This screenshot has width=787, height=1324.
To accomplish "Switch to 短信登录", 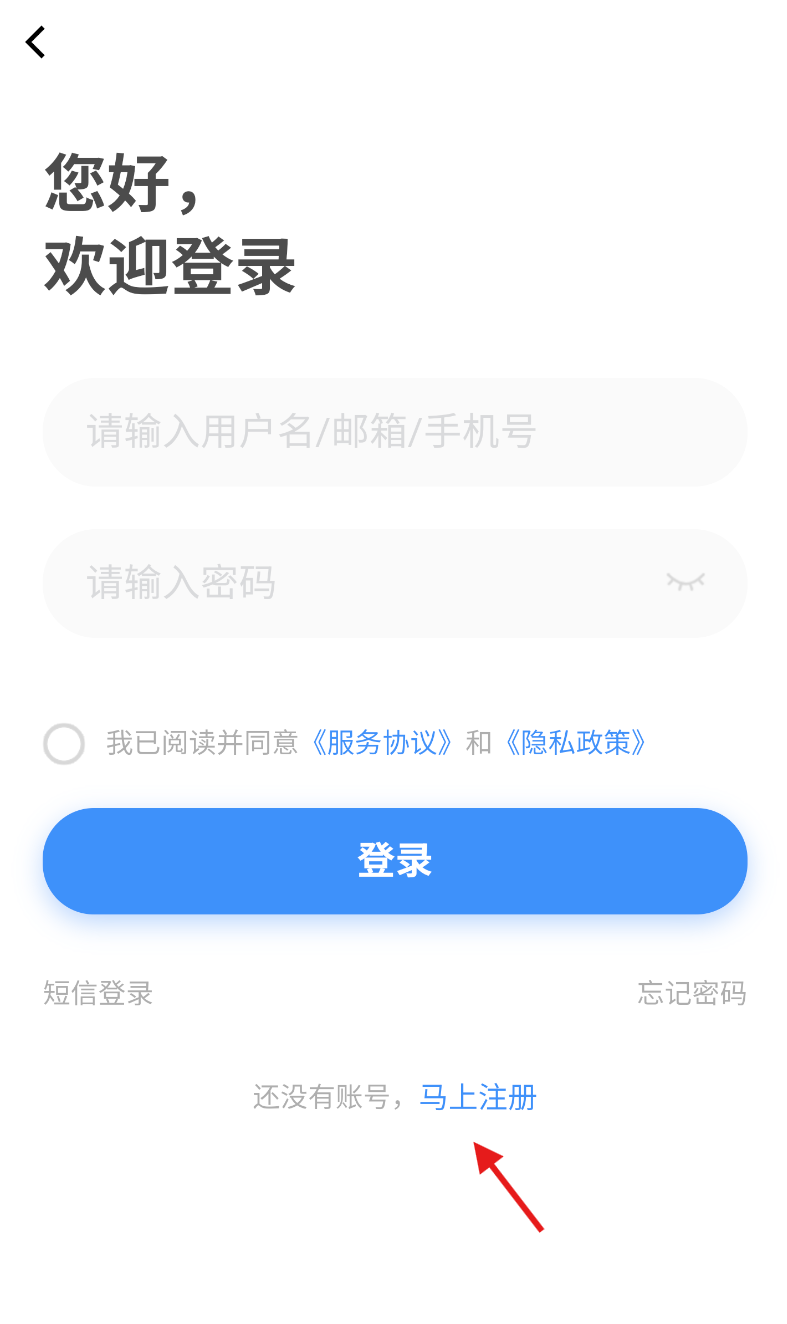I will point(98,993).
